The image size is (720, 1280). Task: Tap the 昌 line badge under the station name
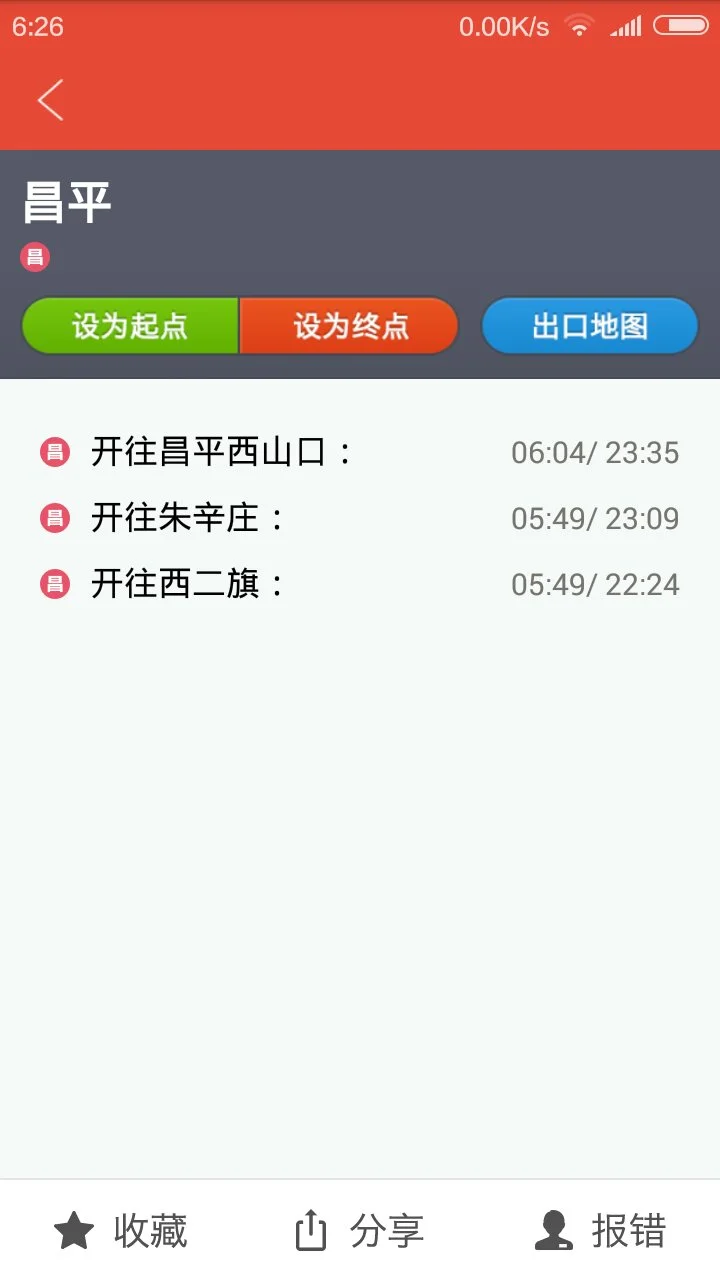pos(35,257)
